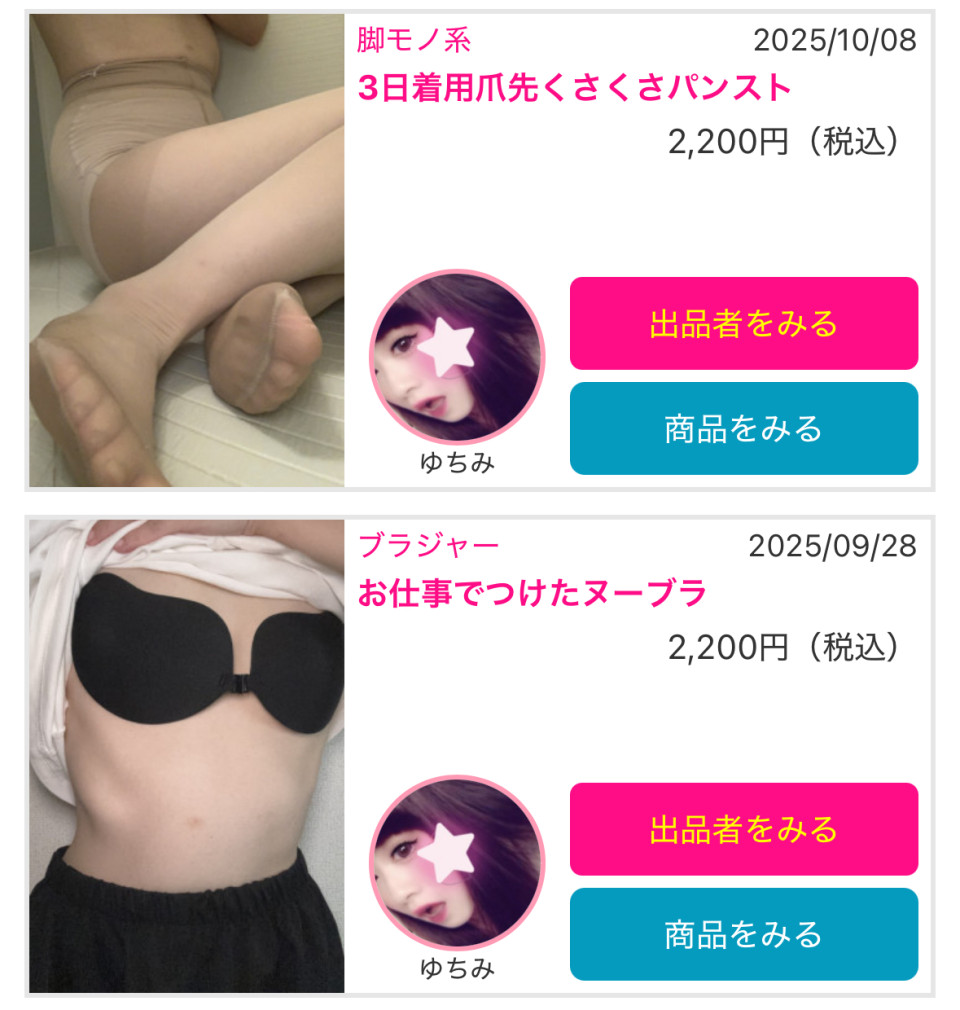Tap 商品をみる for the パンスト listing
960x1010 pixels.
pos(743,428)
